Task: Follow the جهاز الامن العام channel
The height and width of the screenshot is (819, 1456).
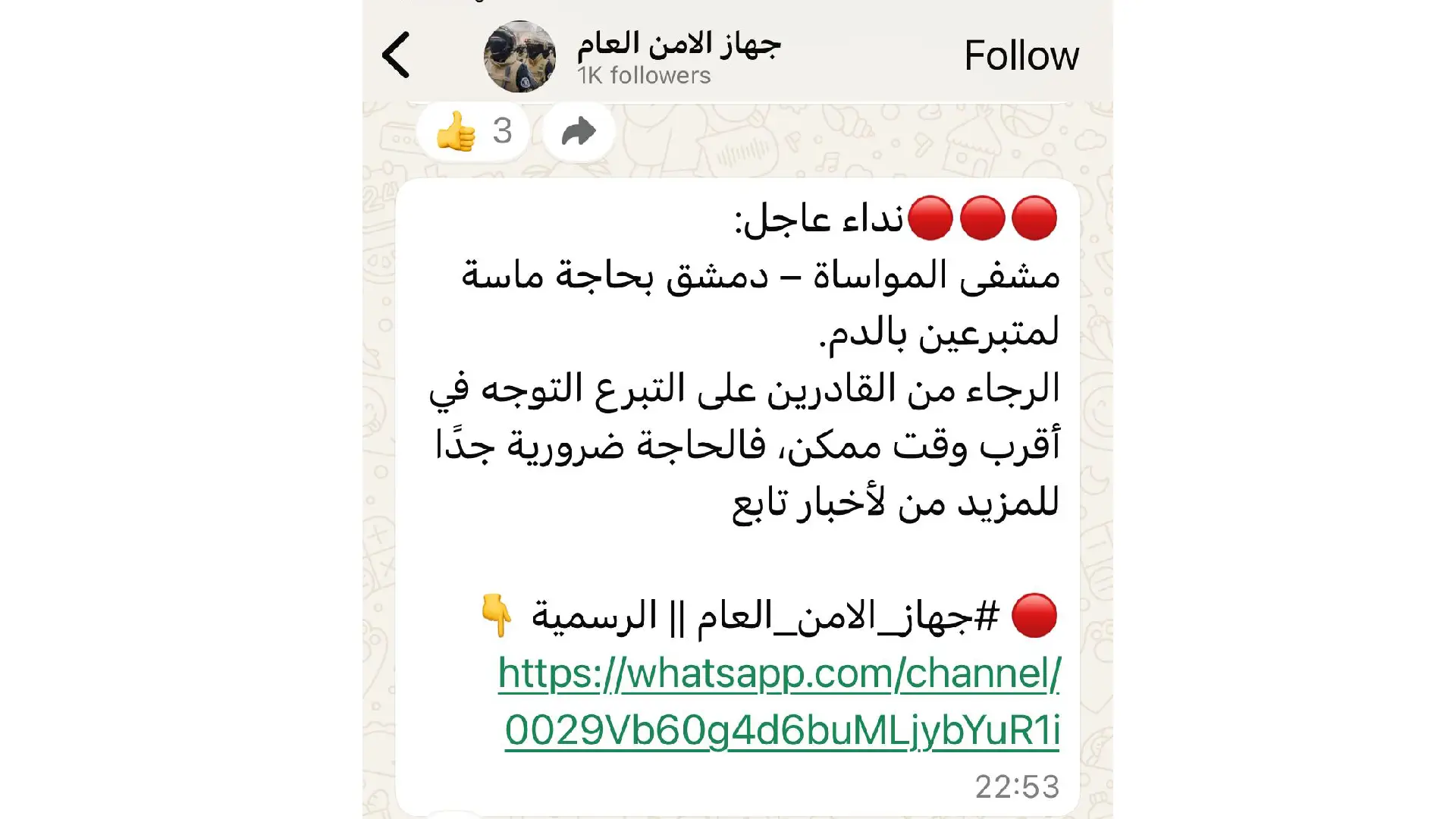Action: point(1021,55)
